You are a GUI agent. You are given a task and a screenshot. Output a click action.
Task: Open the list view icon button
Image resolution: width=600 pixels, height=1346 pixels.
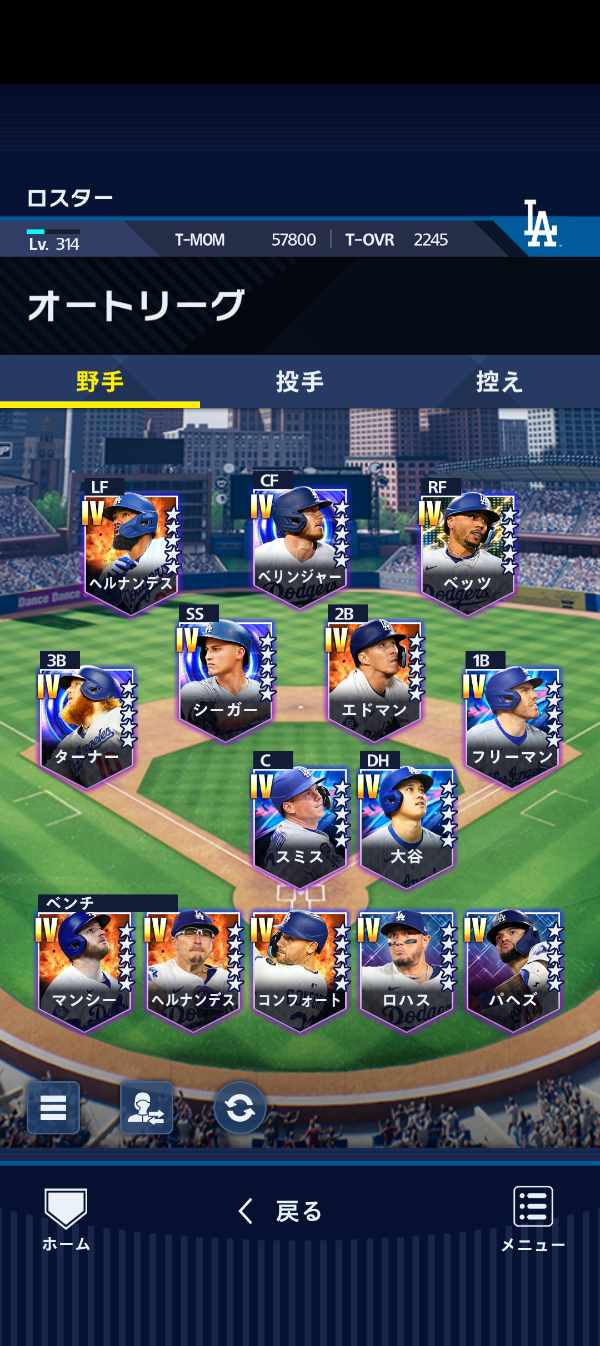[x=53, y=1108]
